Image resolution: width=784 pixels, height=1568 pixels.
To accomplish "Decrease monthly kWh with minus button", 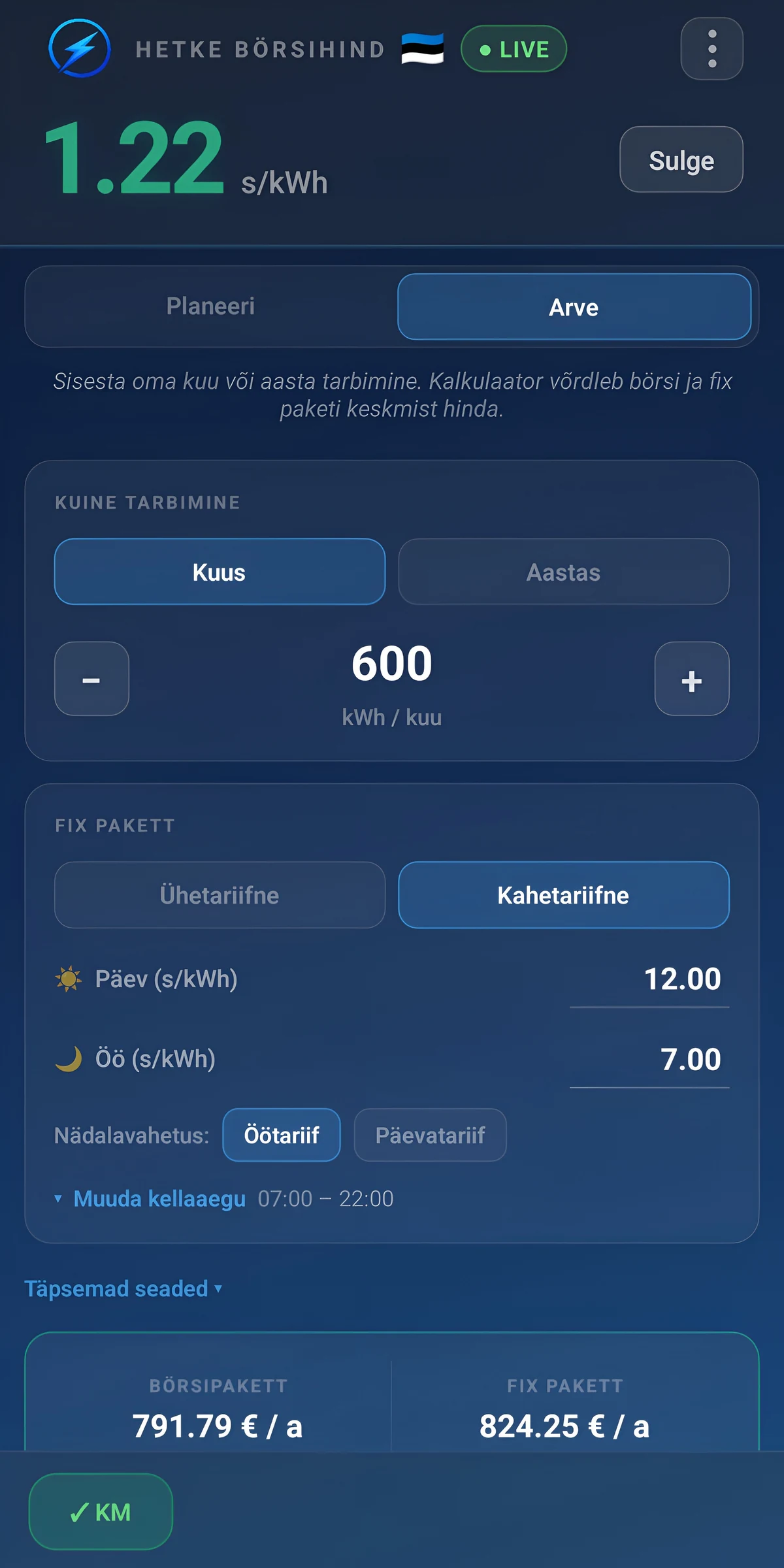I will click(x=91, y=679).
